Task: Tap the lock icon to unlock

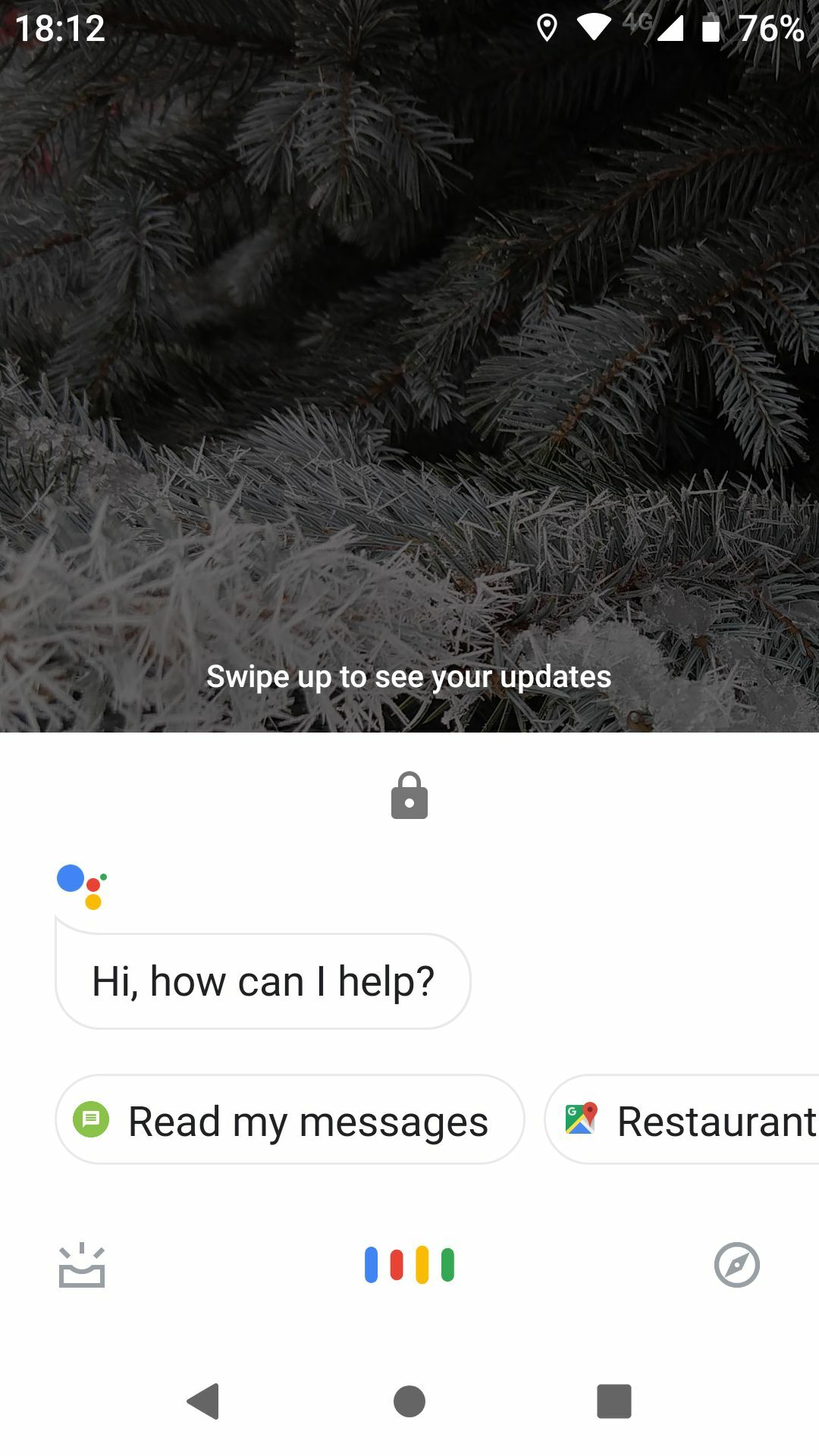Action: pyautogui.click(x=409, y=796)
